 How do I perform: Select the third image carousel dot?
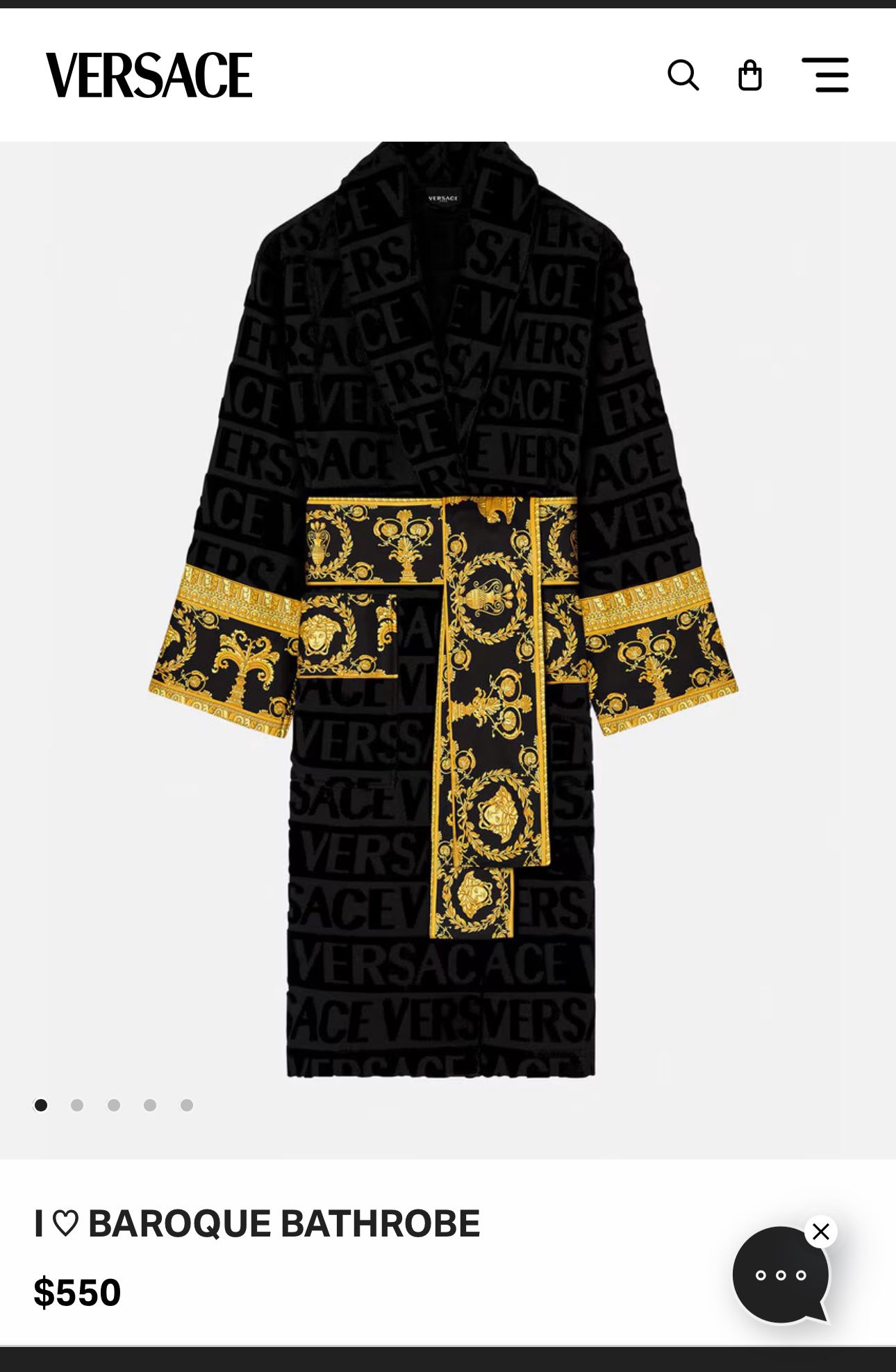pyautogui.click(x=113, y=1105)
